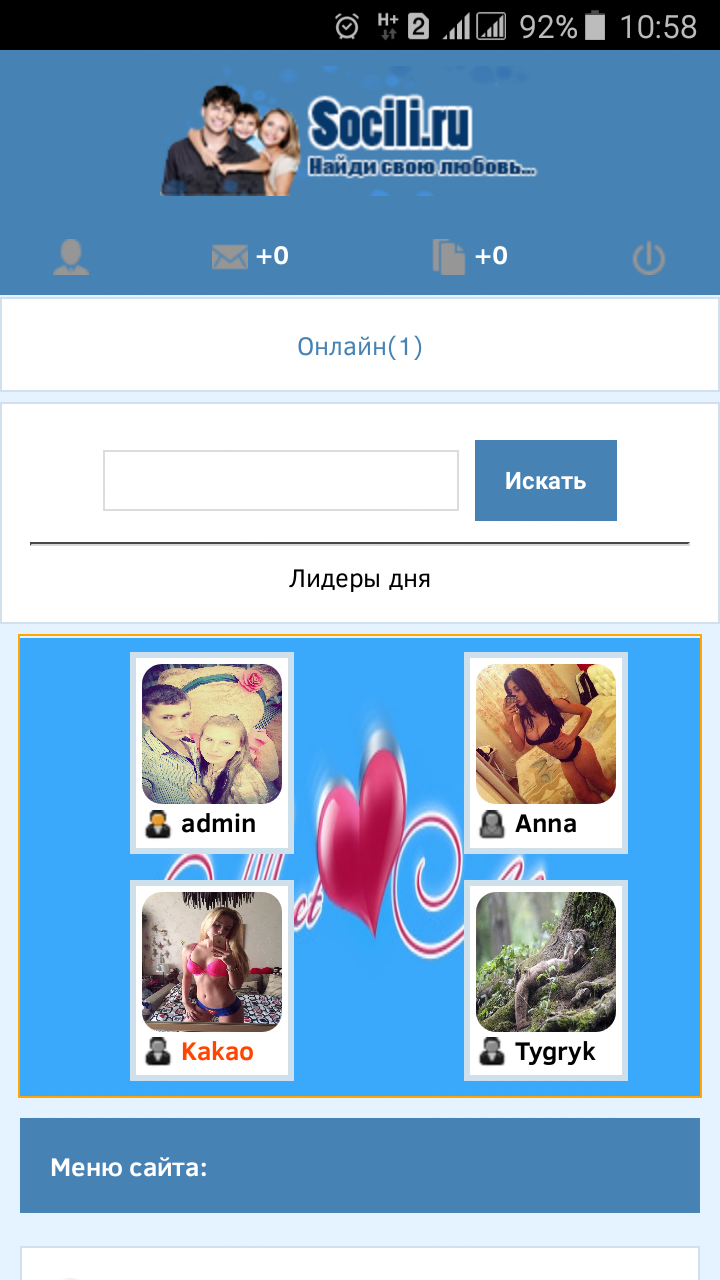
Task: Open the feed documents icon
Action: coord(449,258)
